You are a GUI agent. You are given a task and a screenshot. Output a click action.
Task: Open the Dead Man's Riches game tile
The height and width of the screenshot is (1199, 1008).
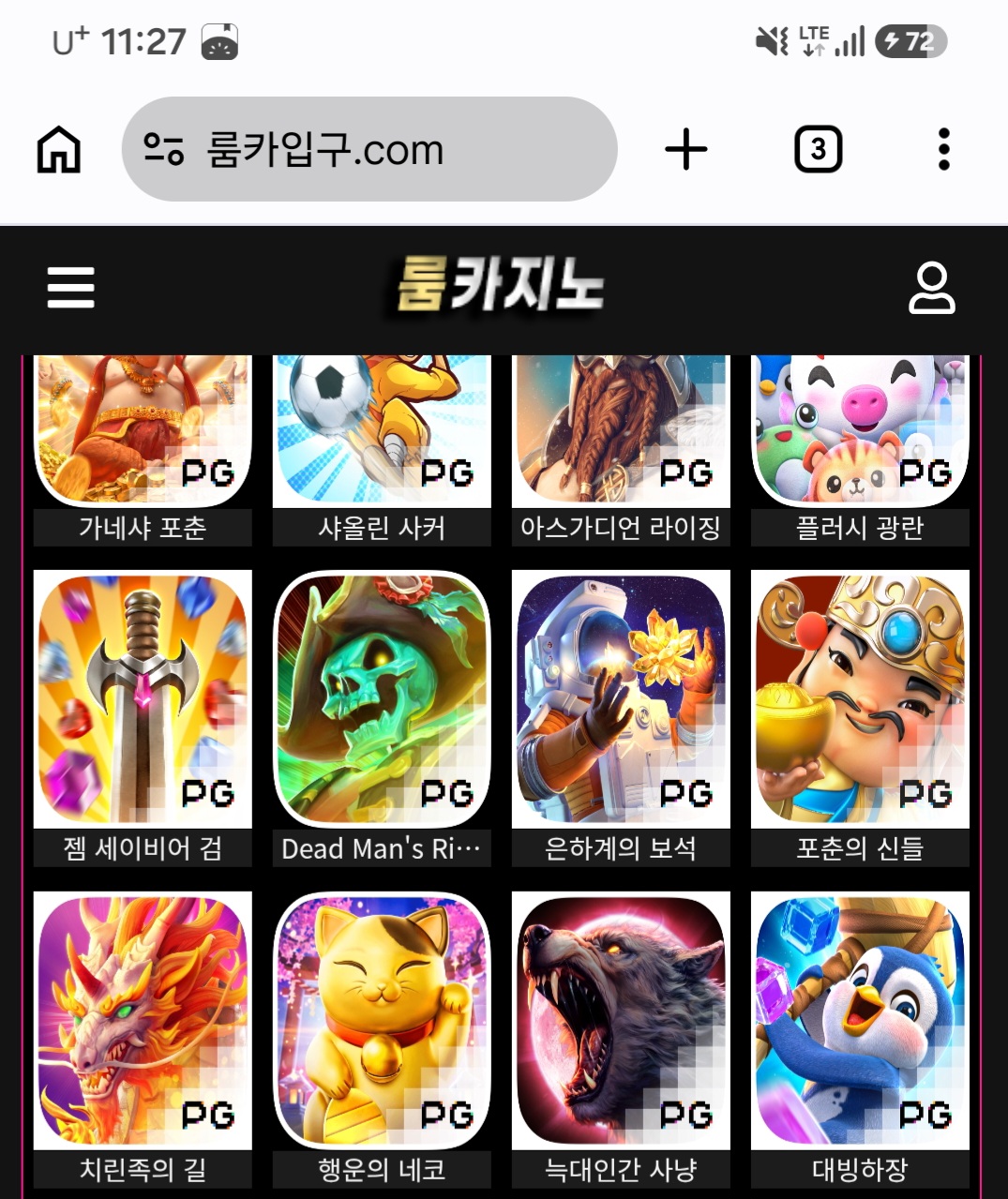382,718
